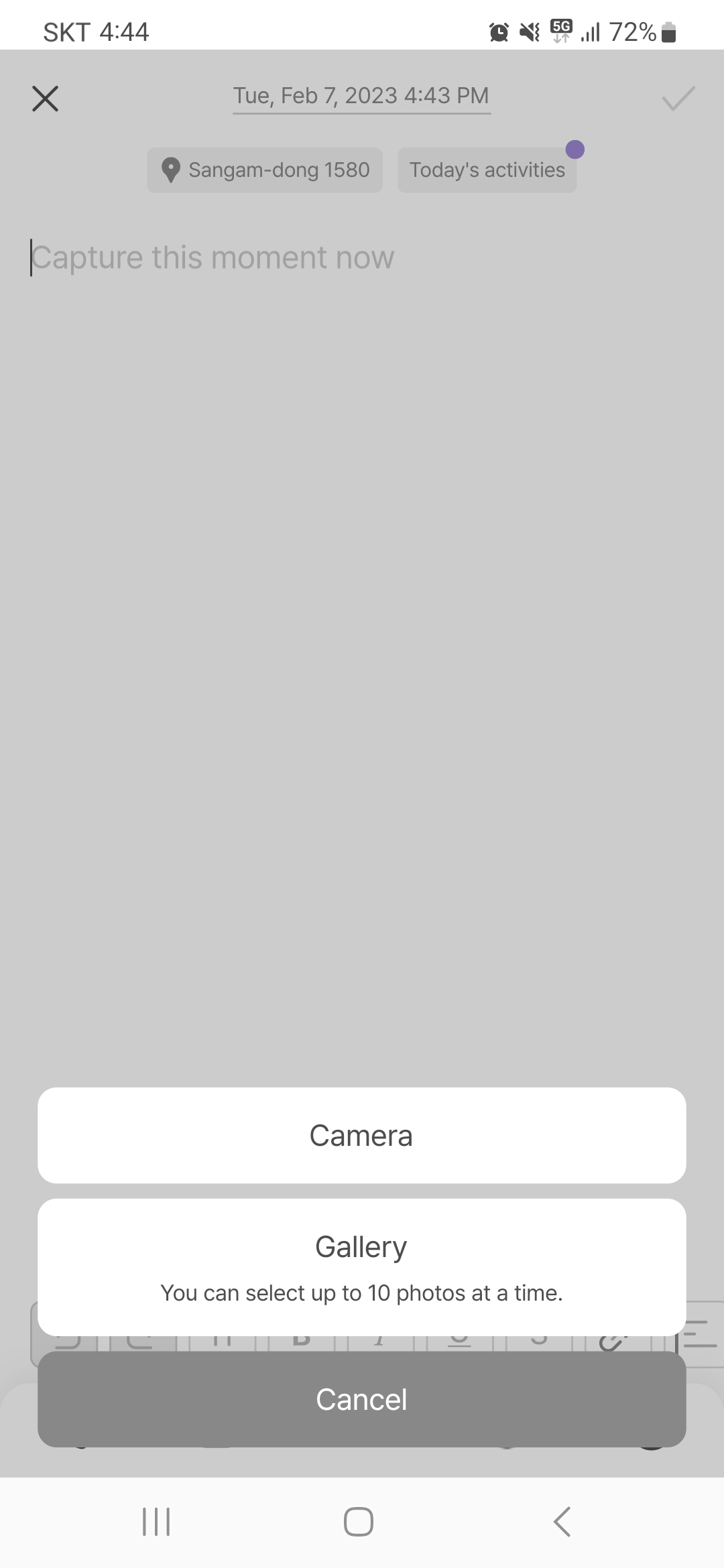Dismiss the sheet with Cancel
The width and height of the screenshot is (724, 1568).
point(361,1399)
